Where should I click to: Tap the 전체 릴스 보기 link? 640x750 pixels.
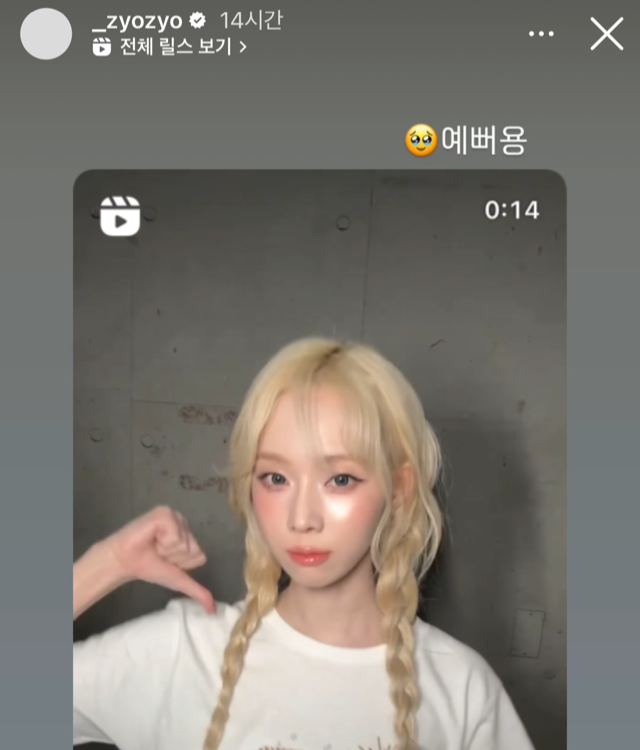pos(170,46)
